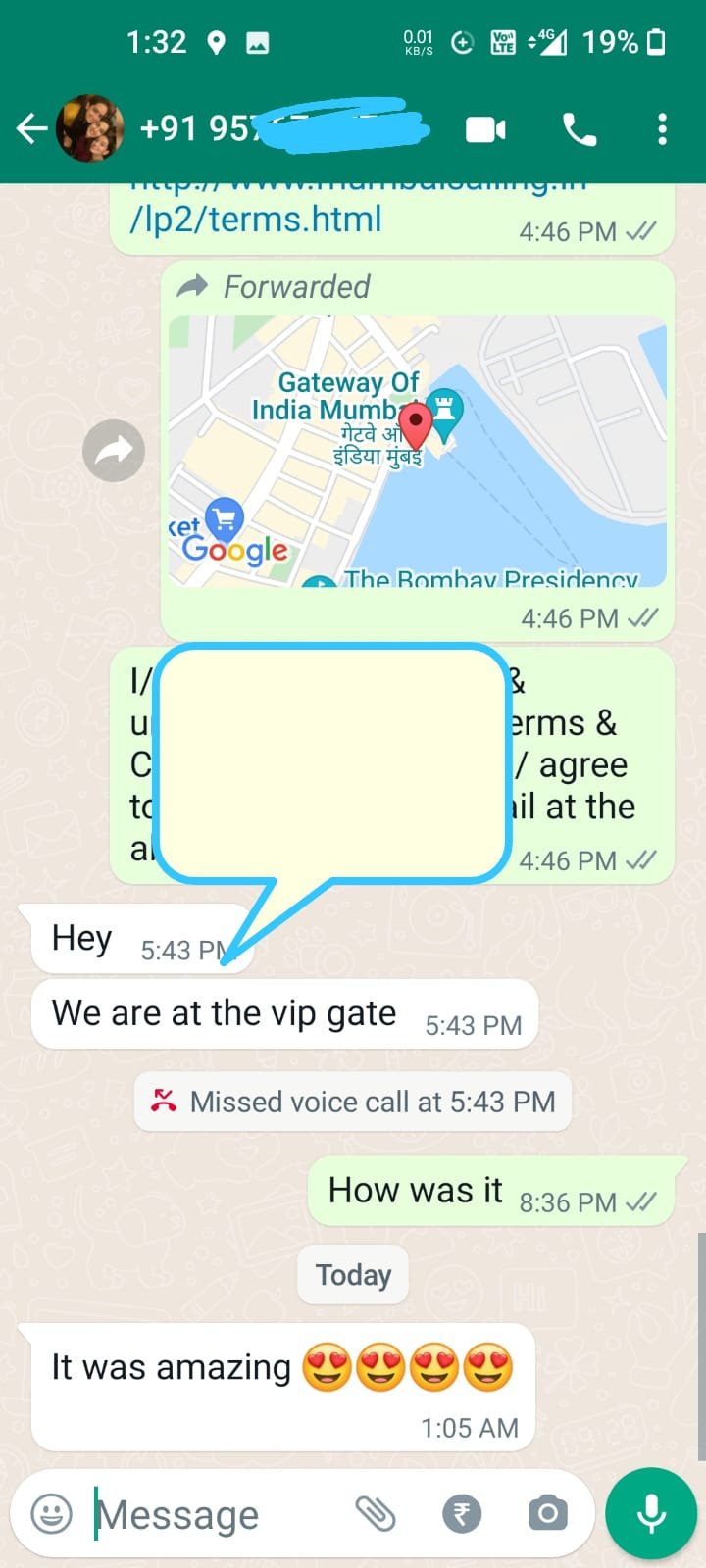Screen dimensions: 706x1568
Task: Open the terms.html link
Action: coord(256,219)
